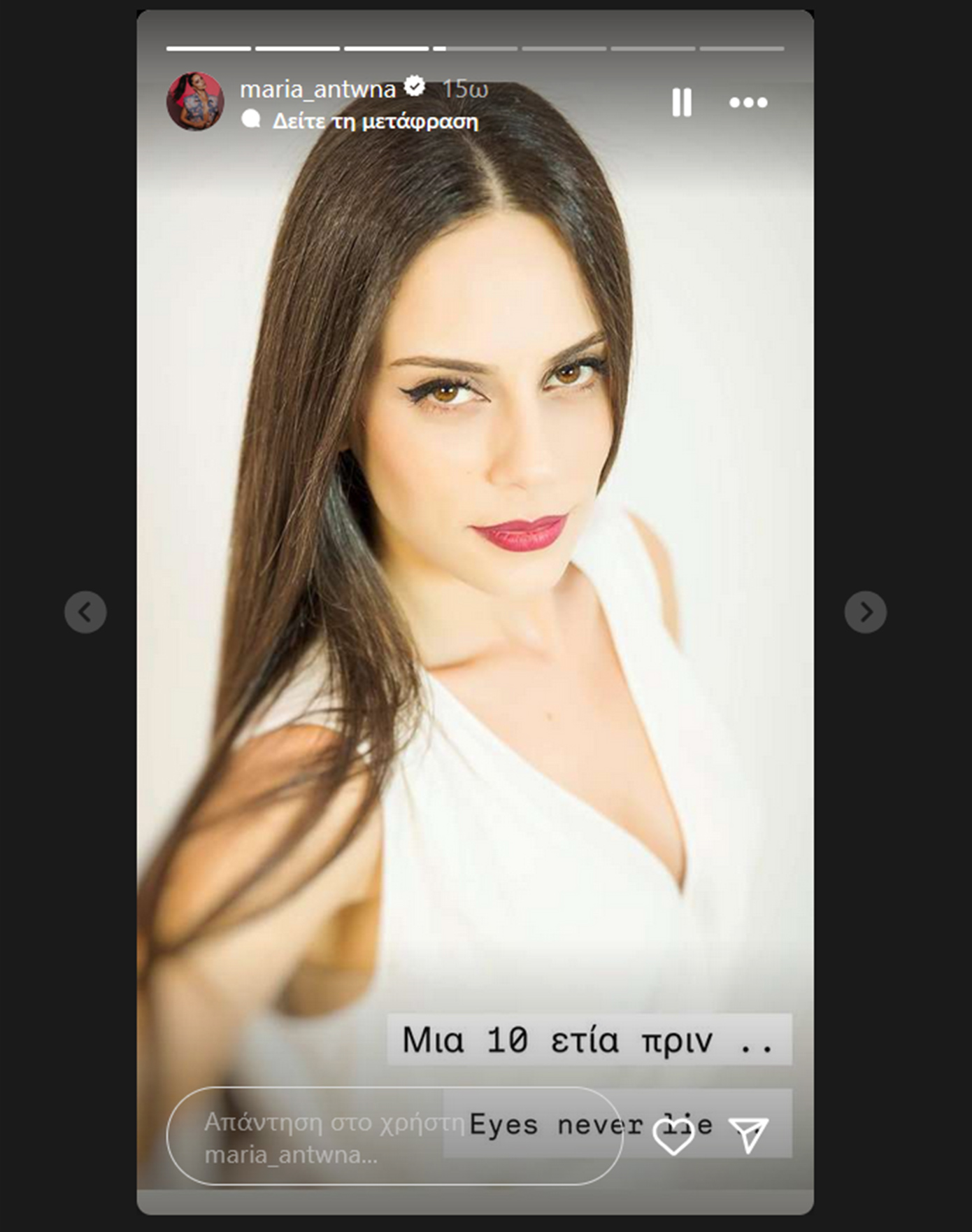Go to the previous story arrow
972x1232 pixels.
click(85, 612)
